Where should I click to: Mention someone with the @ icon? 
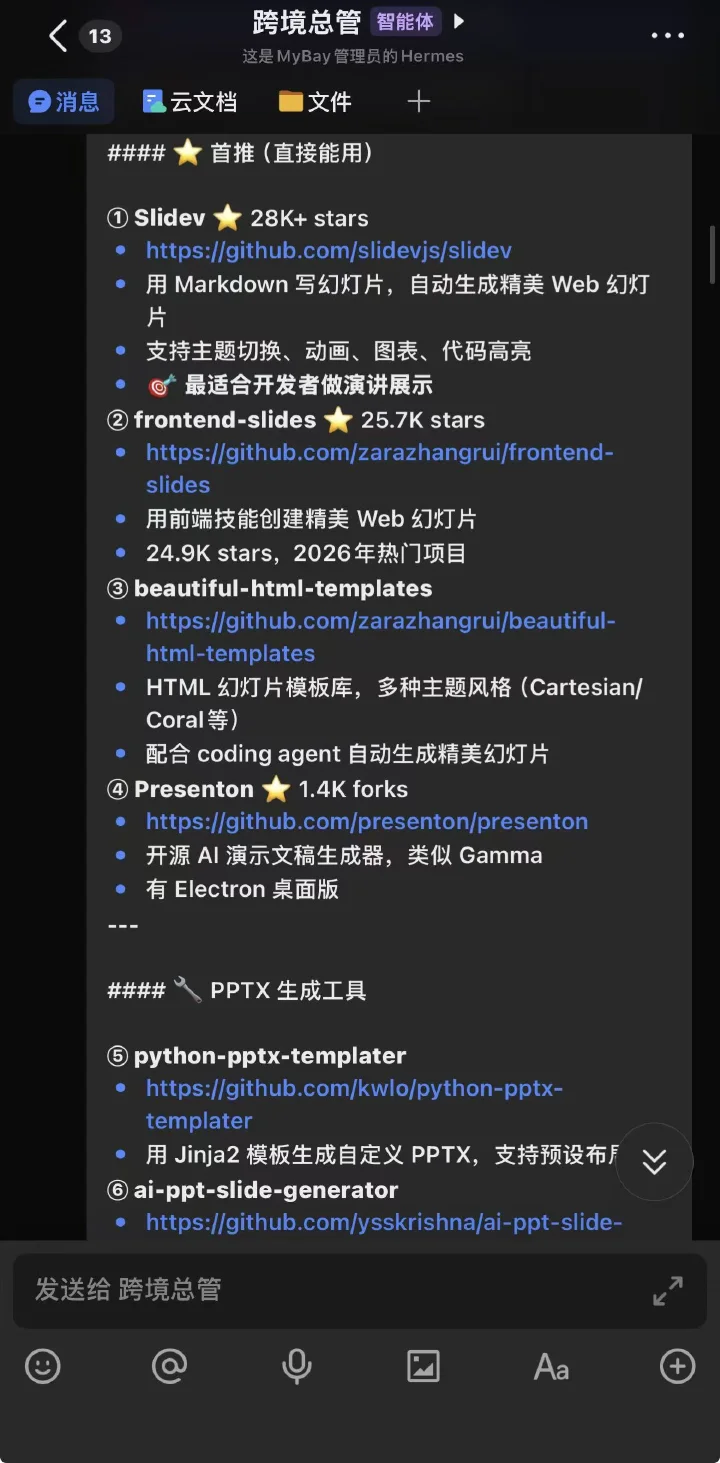coord(170,1366)
